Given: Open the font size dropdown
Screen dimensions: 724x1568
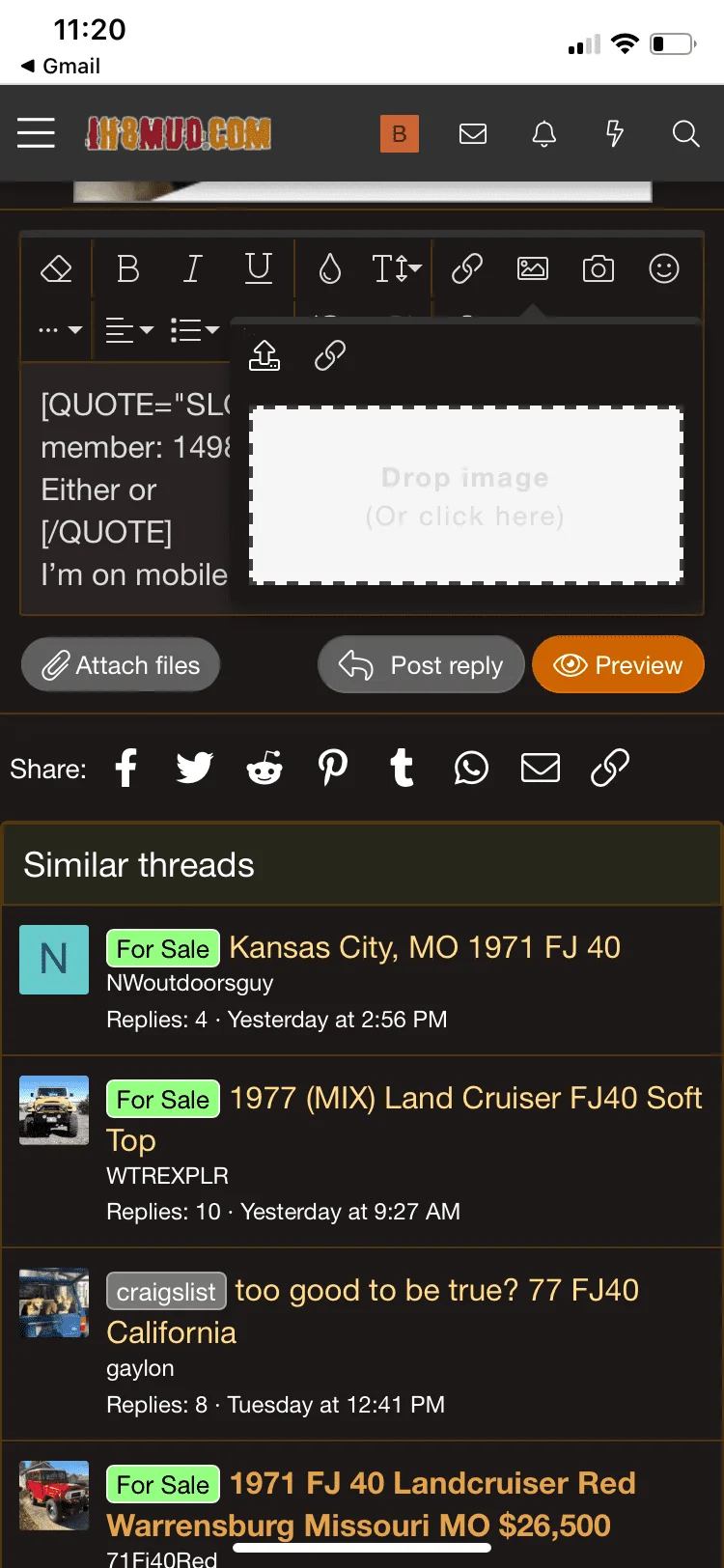Looking at the screenshot, I should click(x=396, y=268).
